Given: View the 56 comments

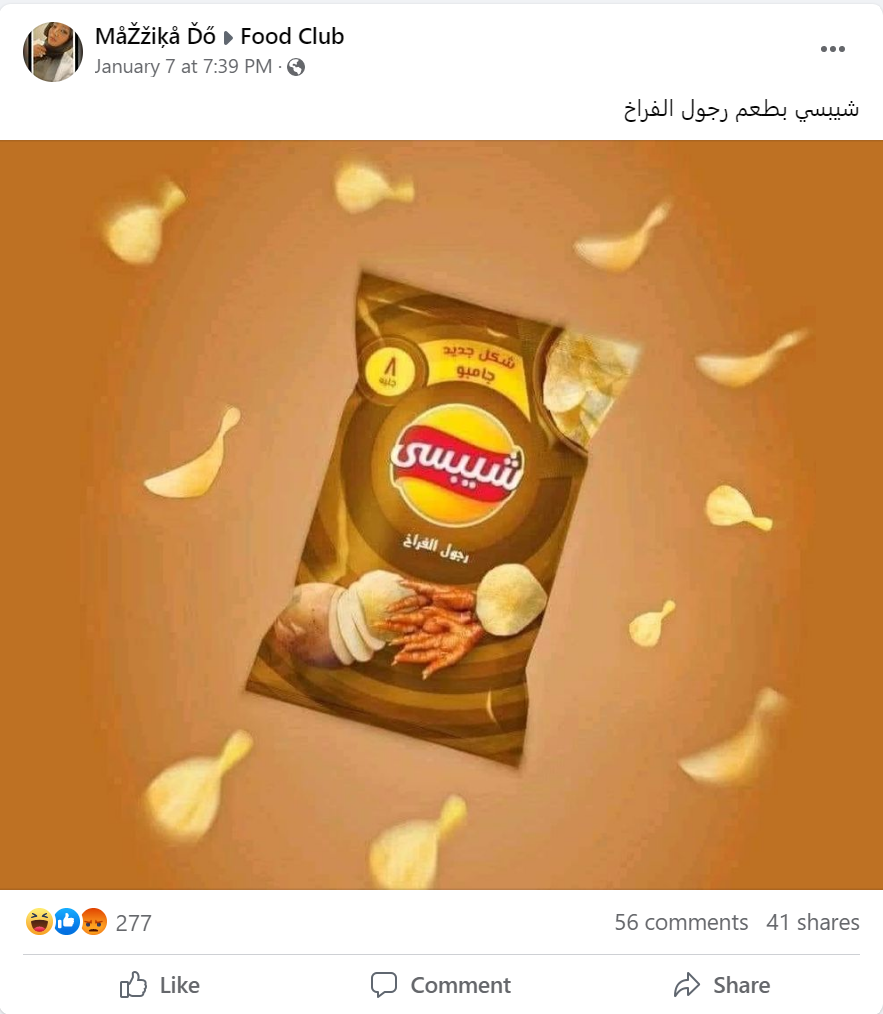Looking at the screenshot, I should (681, 922).
